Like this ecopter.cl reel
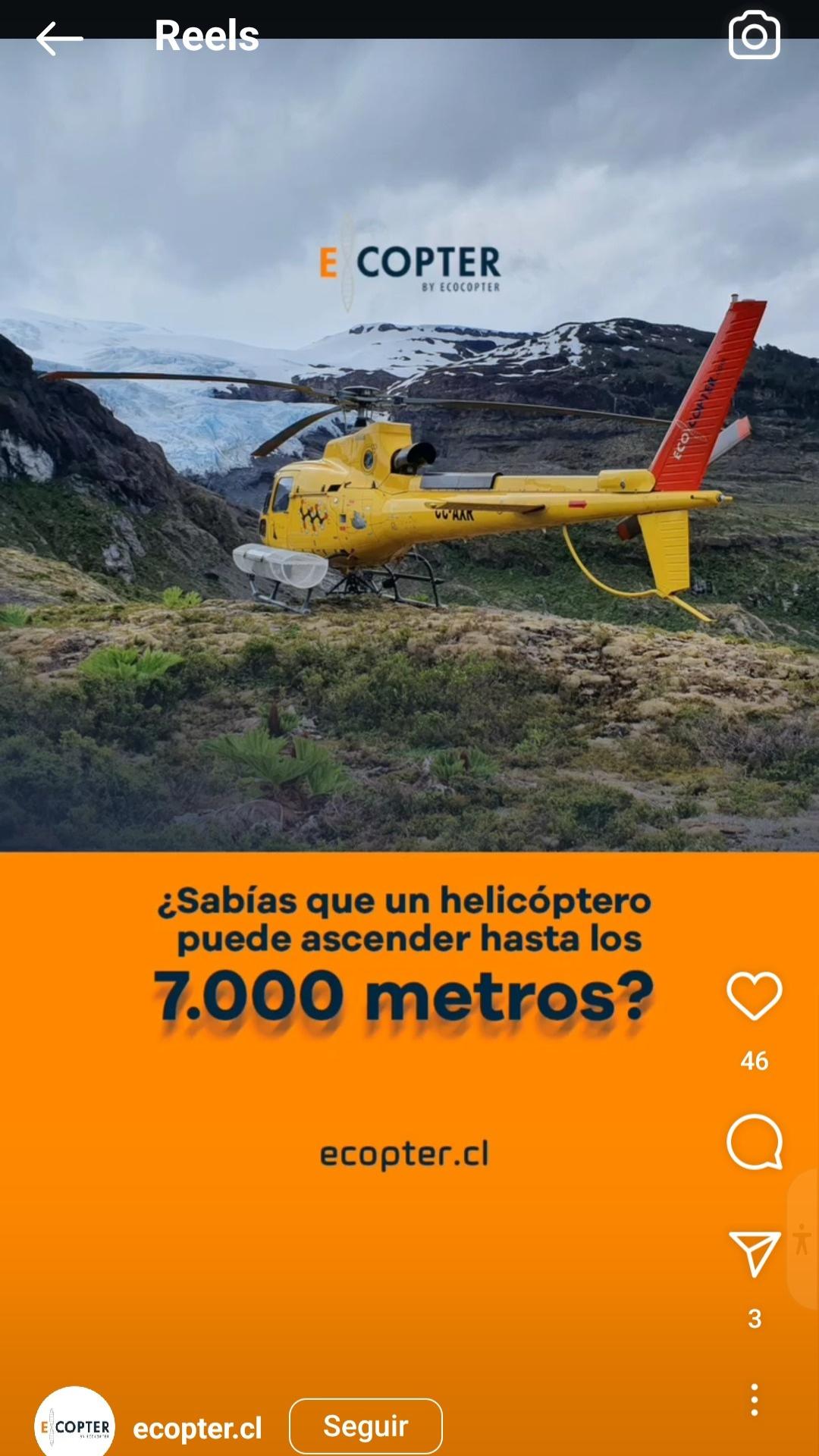819x1456 pixels. pos(754,996)
